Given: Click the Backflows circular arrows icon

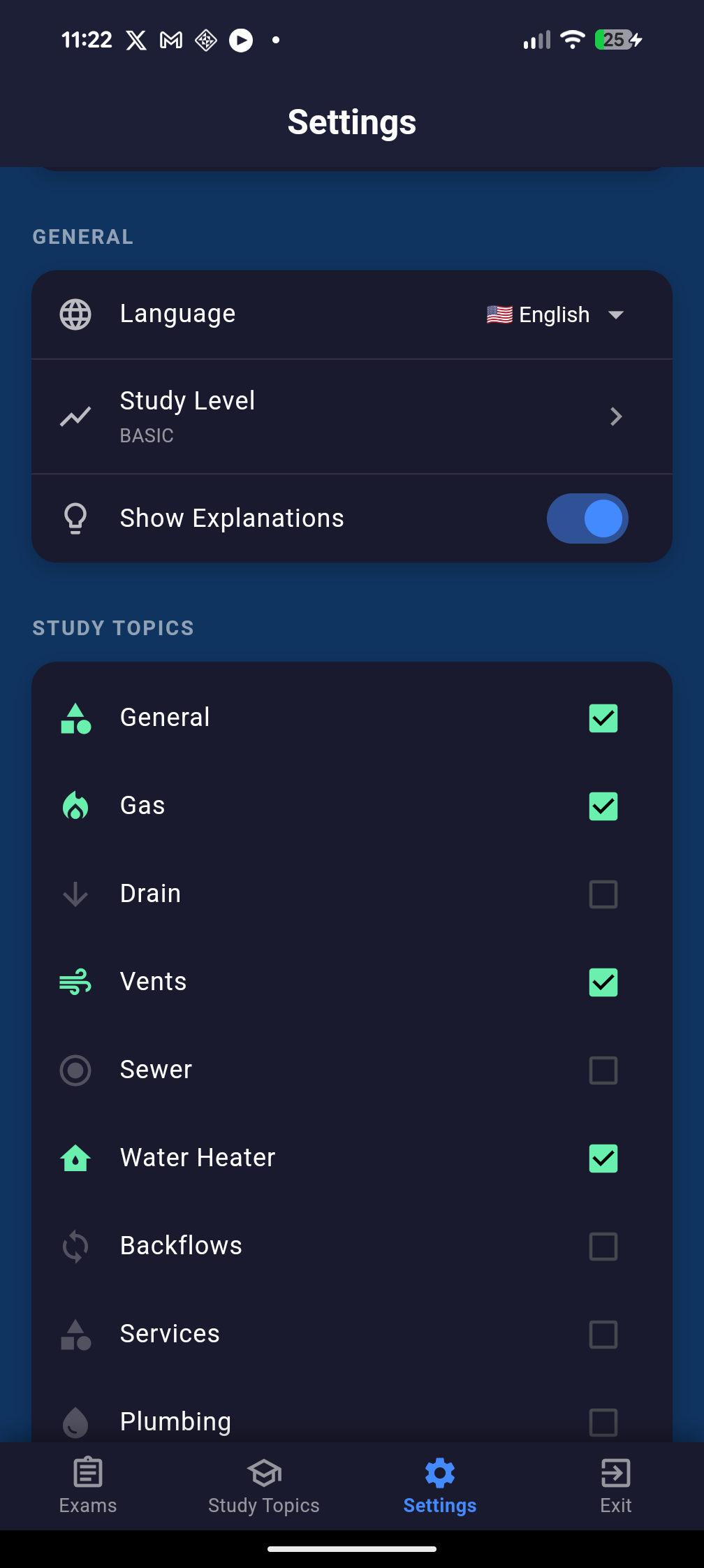Looking at the screenshot, I should [75, 1245].
